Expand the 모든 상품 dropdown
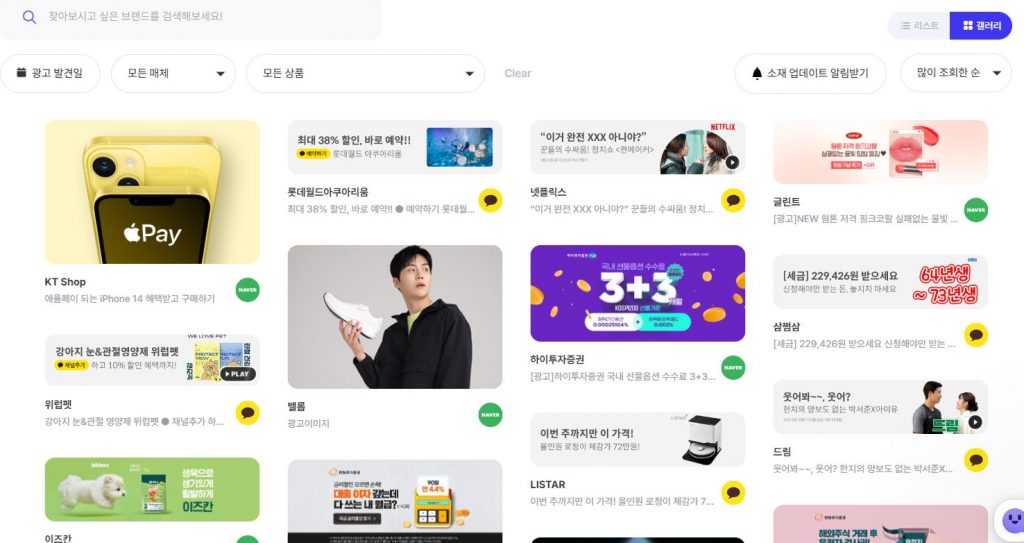The image size is (1024, 543). pos(365,73)
